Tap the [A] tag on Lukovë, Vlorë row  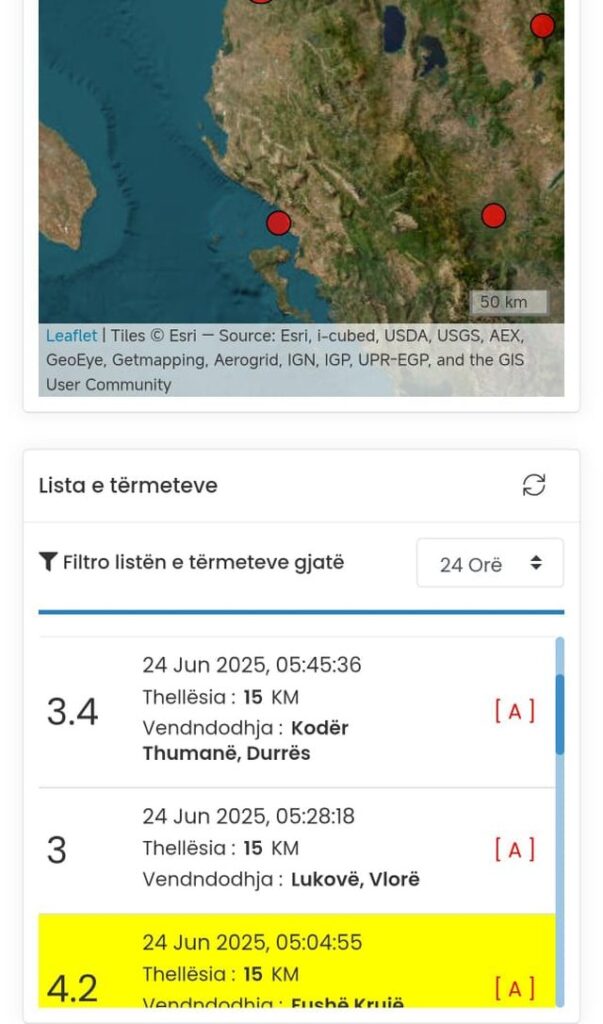pyautogui.click(x=514, y=850)
